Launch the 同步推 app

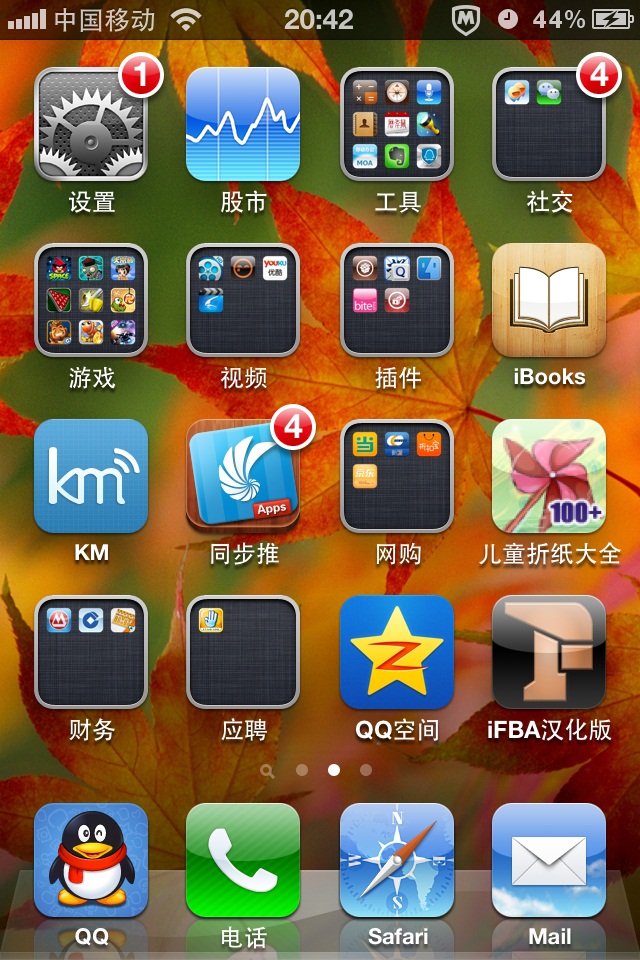[243, 476]
